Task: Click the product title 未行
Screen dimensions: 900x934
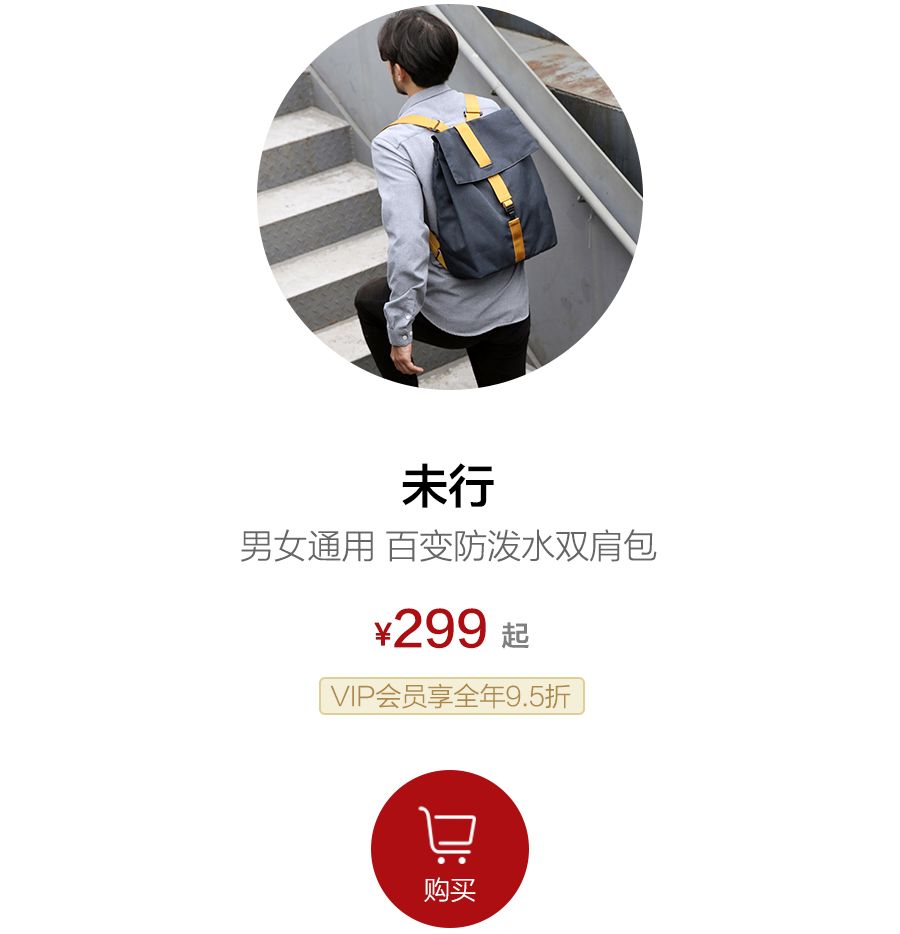Action: [449, 487]
